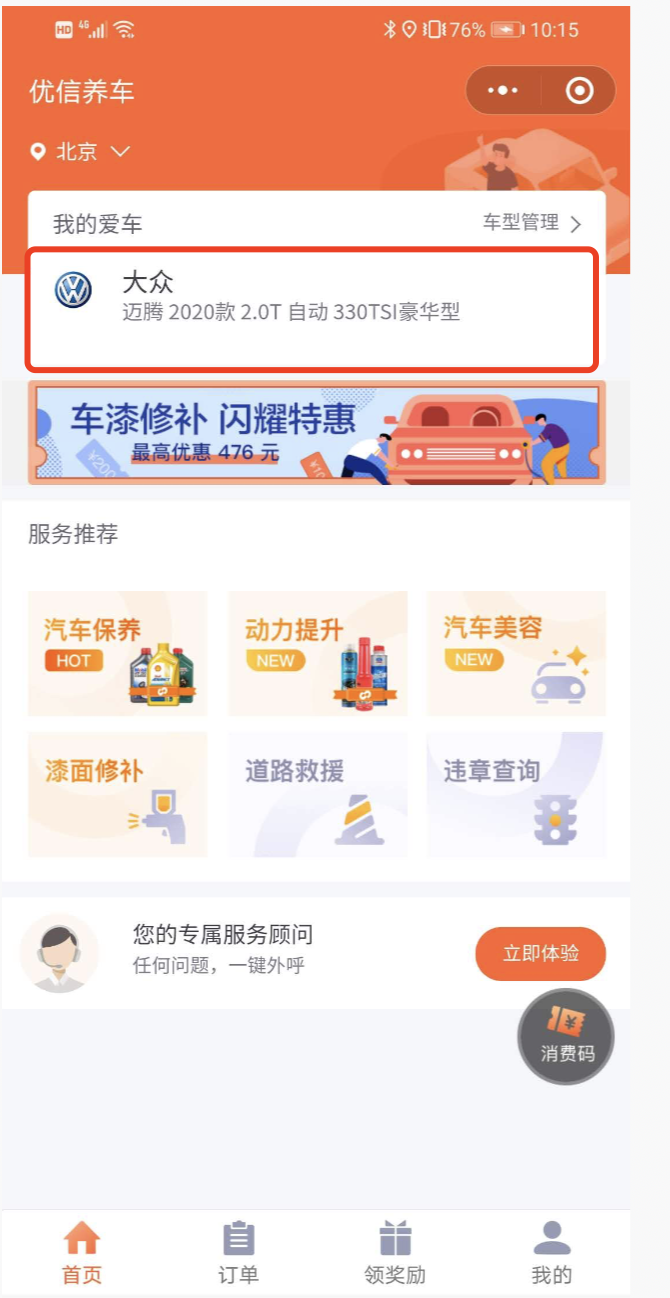Open the 汽车美容 service tile

(516, 653)
